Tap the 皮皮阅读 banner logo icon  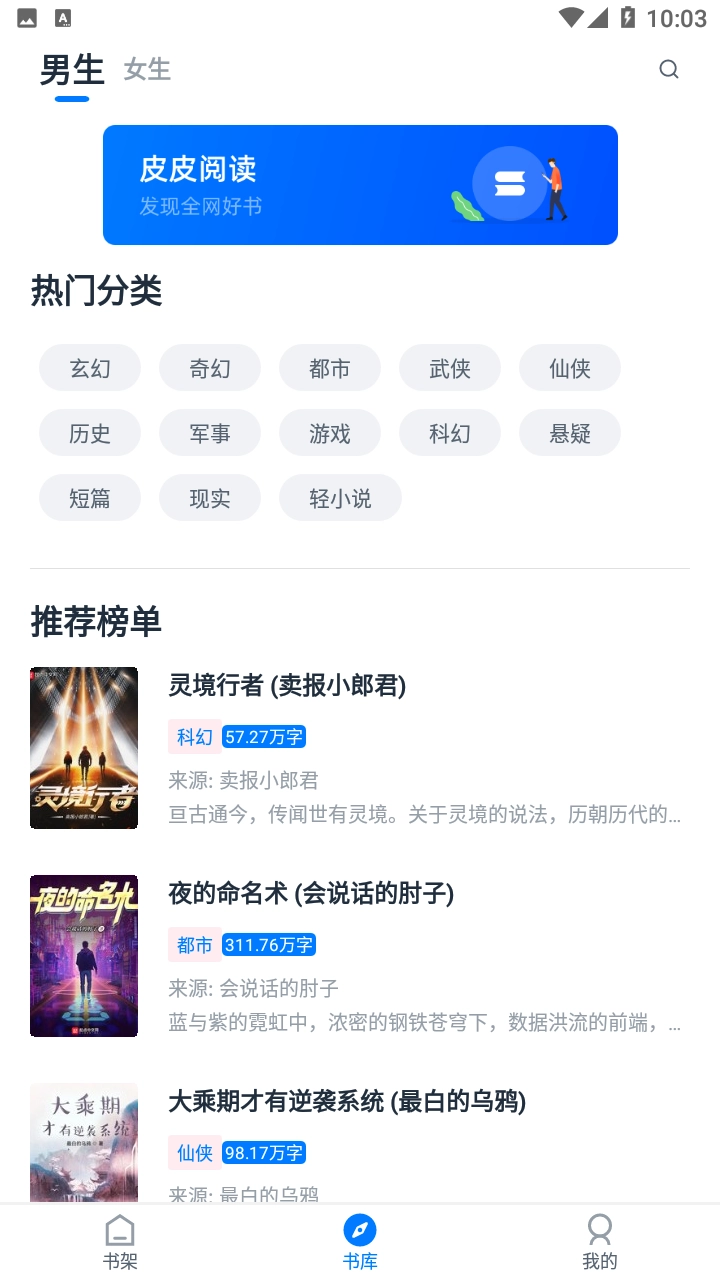point(510,185)
